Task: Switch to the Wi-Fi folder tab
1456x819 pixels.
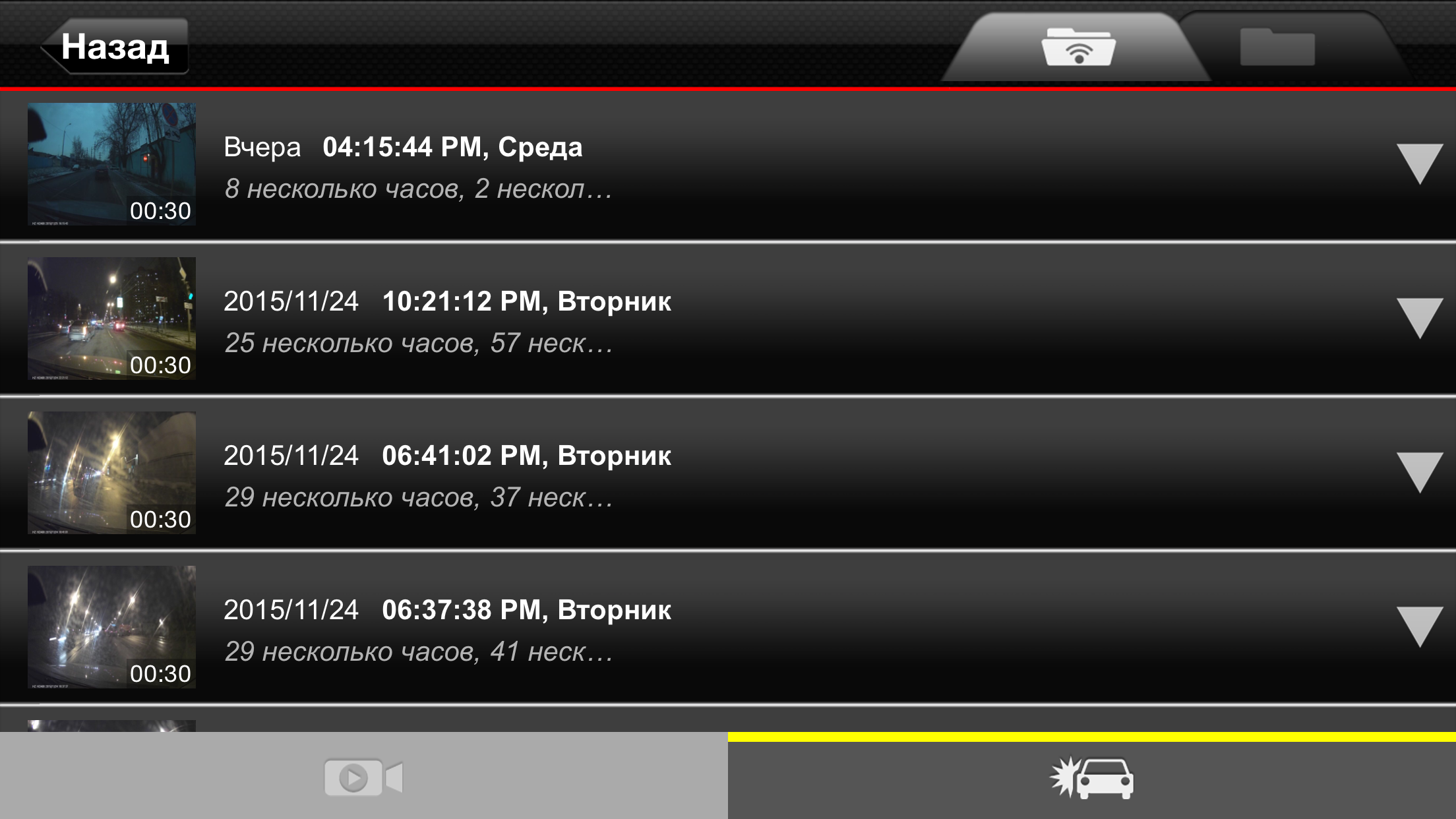Action: [1078, 47]
